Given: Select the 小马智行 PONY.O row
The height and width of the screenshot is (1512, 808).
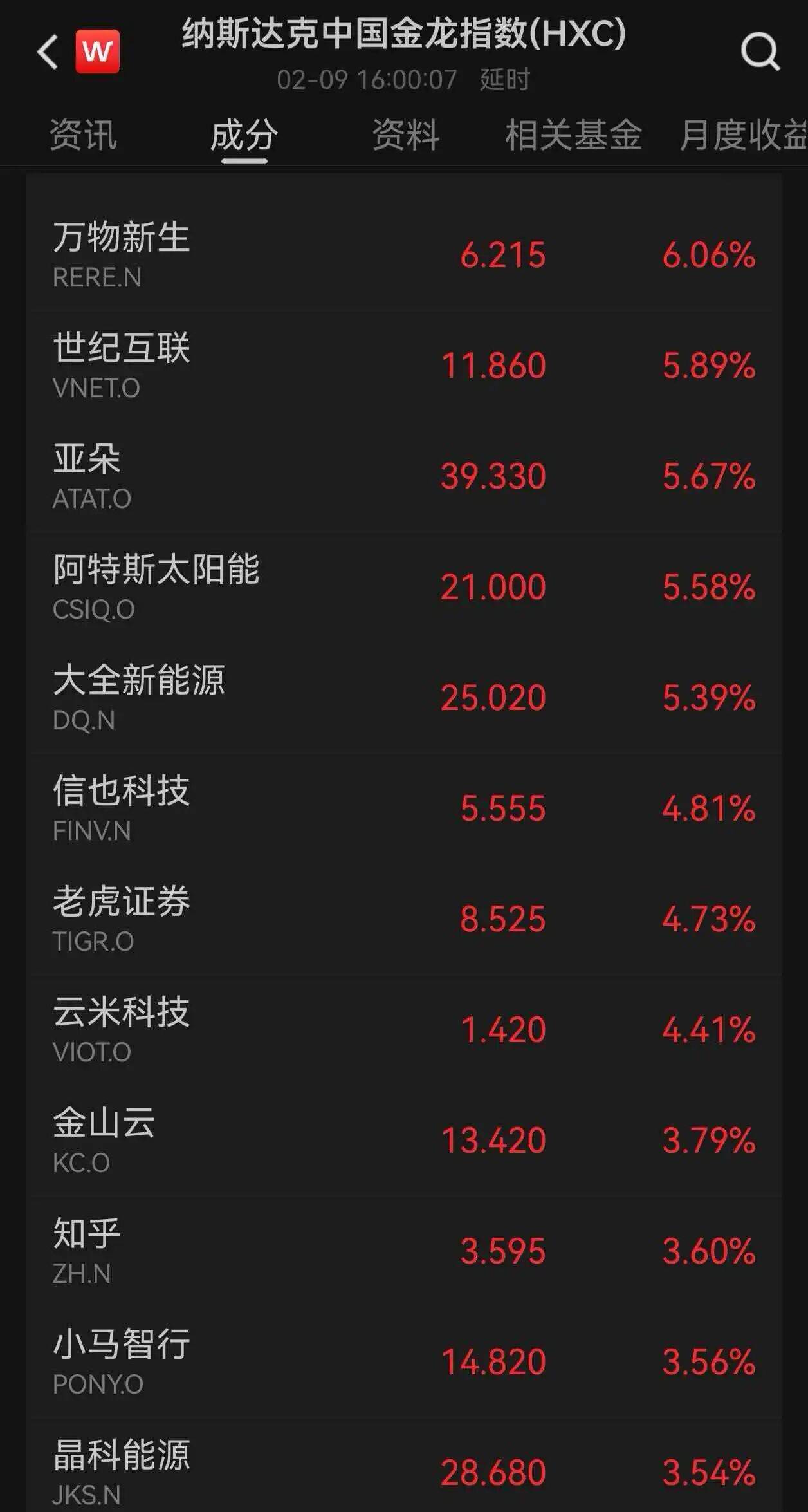Looking at the screenshot, I should 404,1362.
